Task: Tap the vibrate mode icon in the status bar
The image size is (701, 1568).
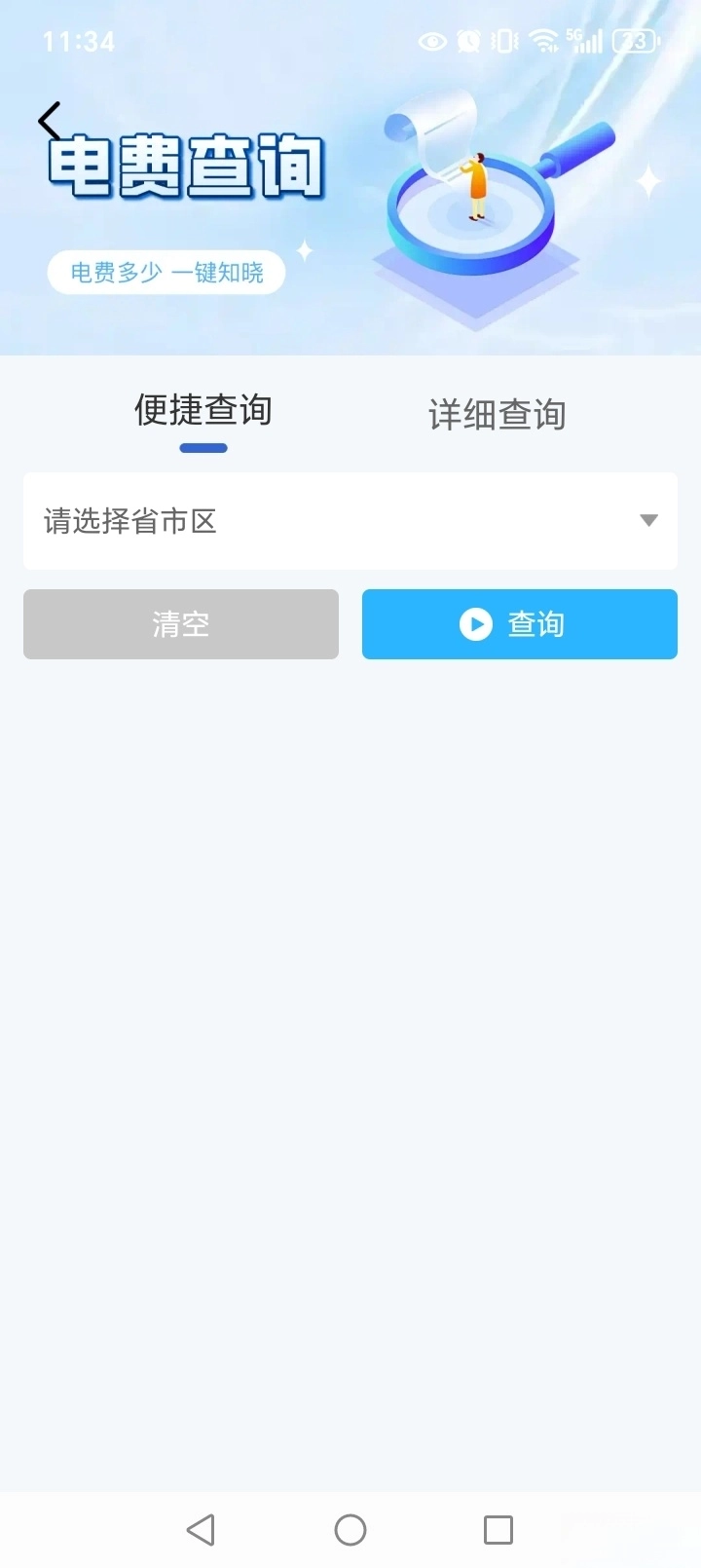Action: 502,42
